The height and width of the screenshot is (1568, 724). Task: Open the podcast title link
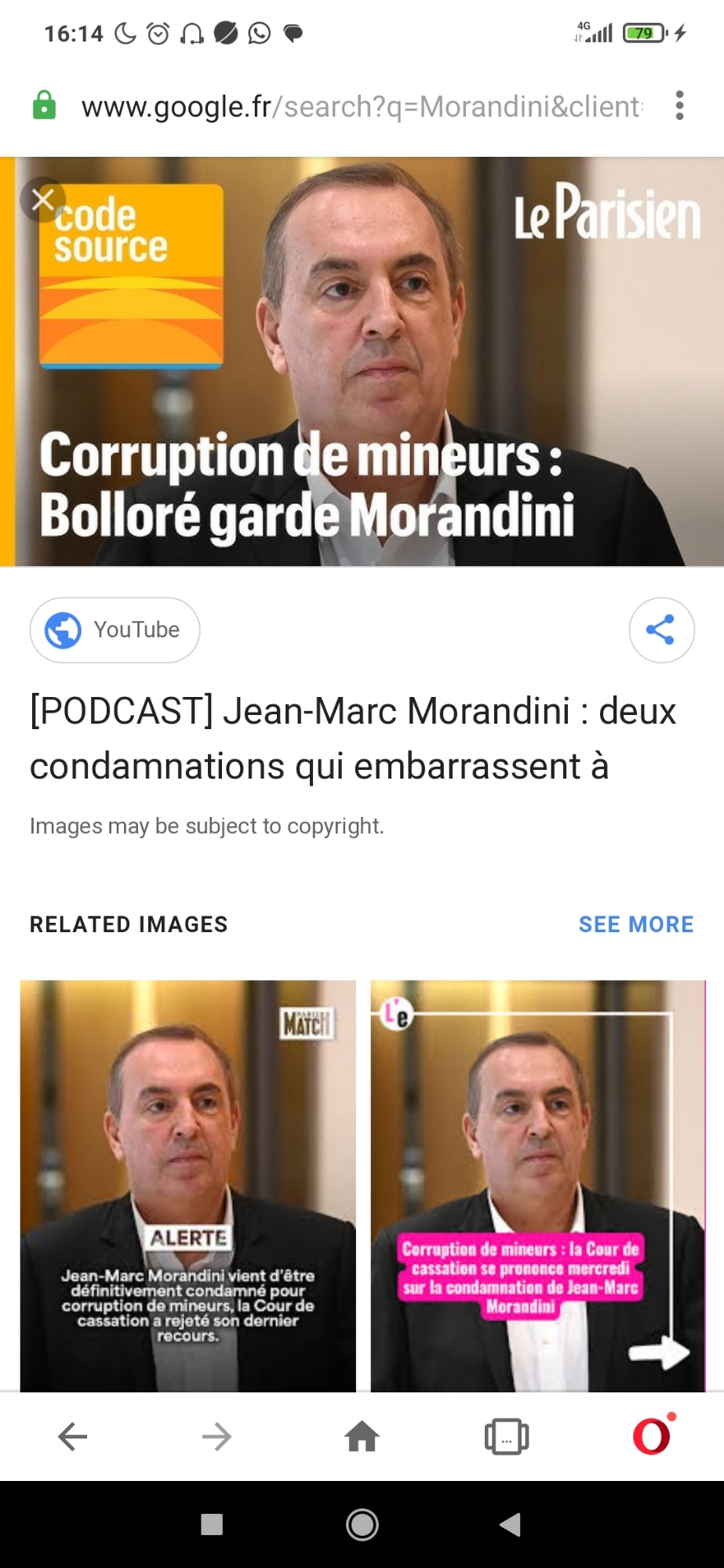(x=353, y=738)
